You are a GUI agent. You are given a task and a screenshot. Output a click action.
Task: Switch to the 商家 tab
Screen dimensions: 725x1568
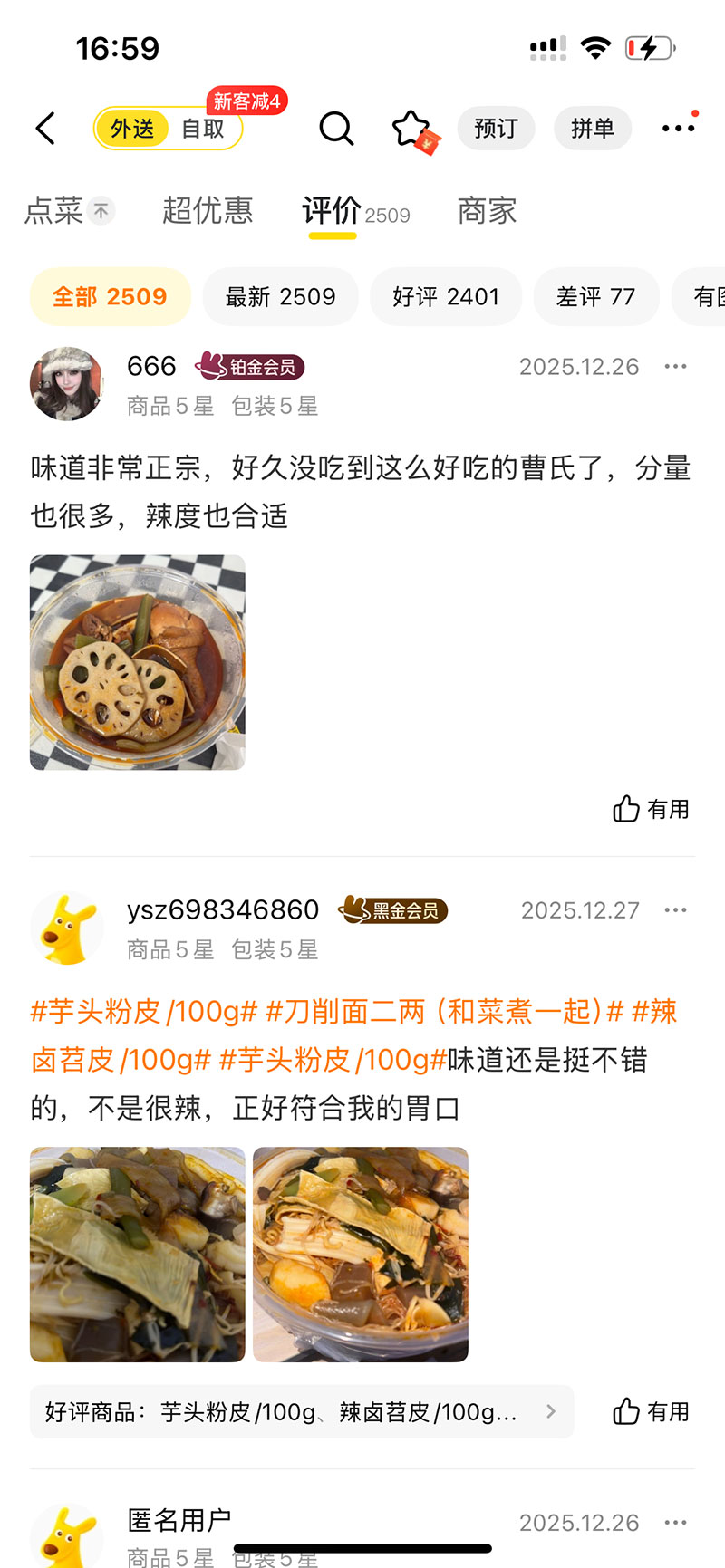[487, 211]
